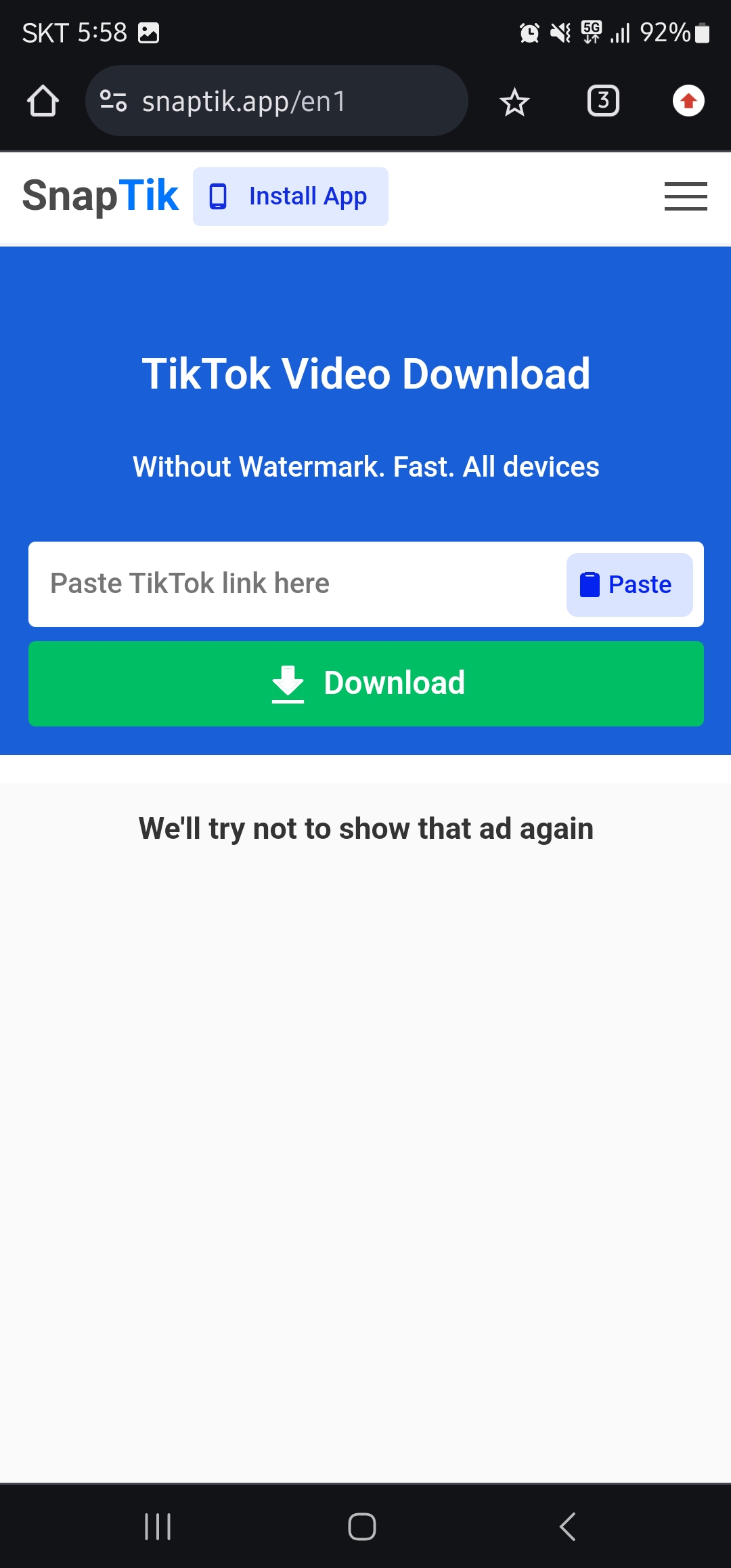Bookmark this page with the star
Viewport: 731px width, 1568px height.
tap(514, 102)
